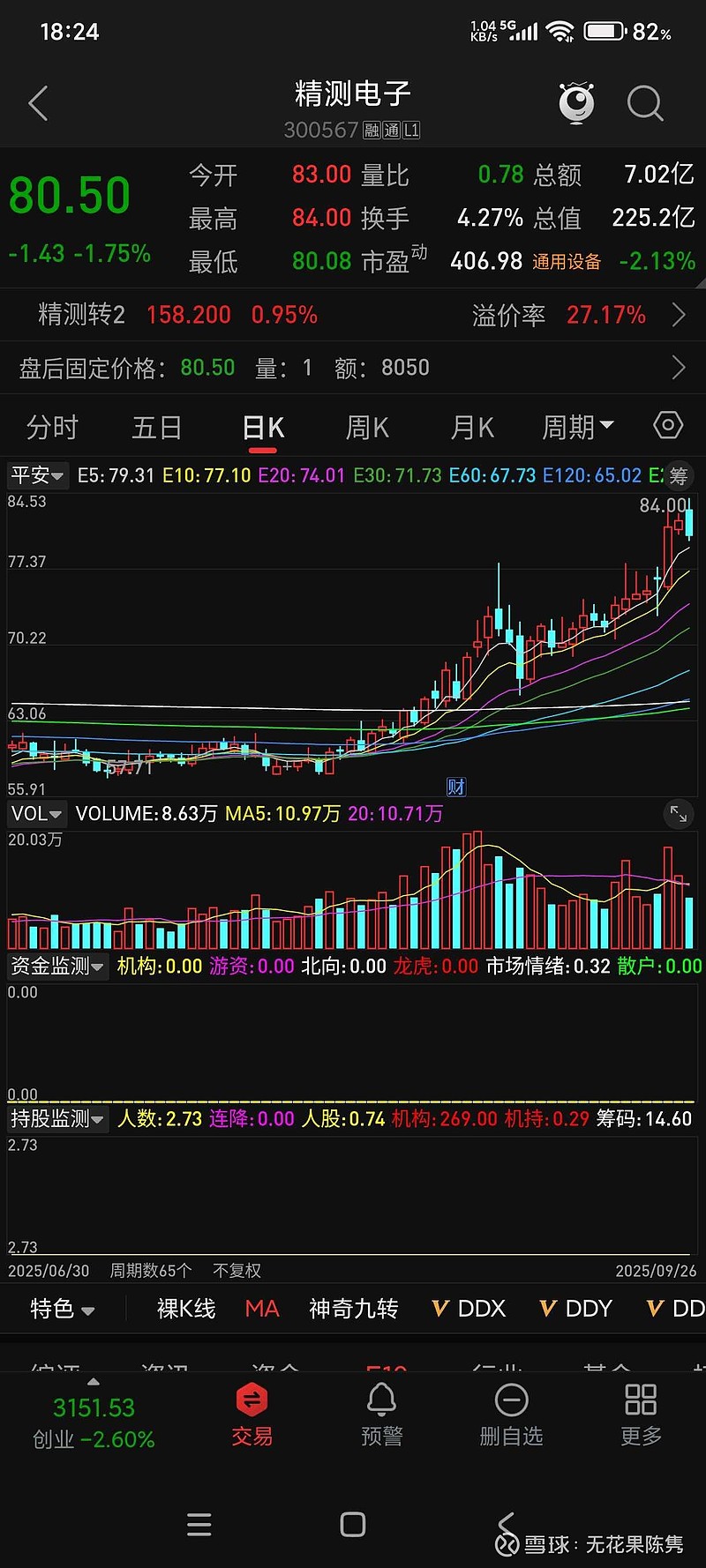The height and width of the screenshot is (1568, 706).
Task: Switch to the 周K chart tab
Action: pyautogui.click(x=367, y=428)
